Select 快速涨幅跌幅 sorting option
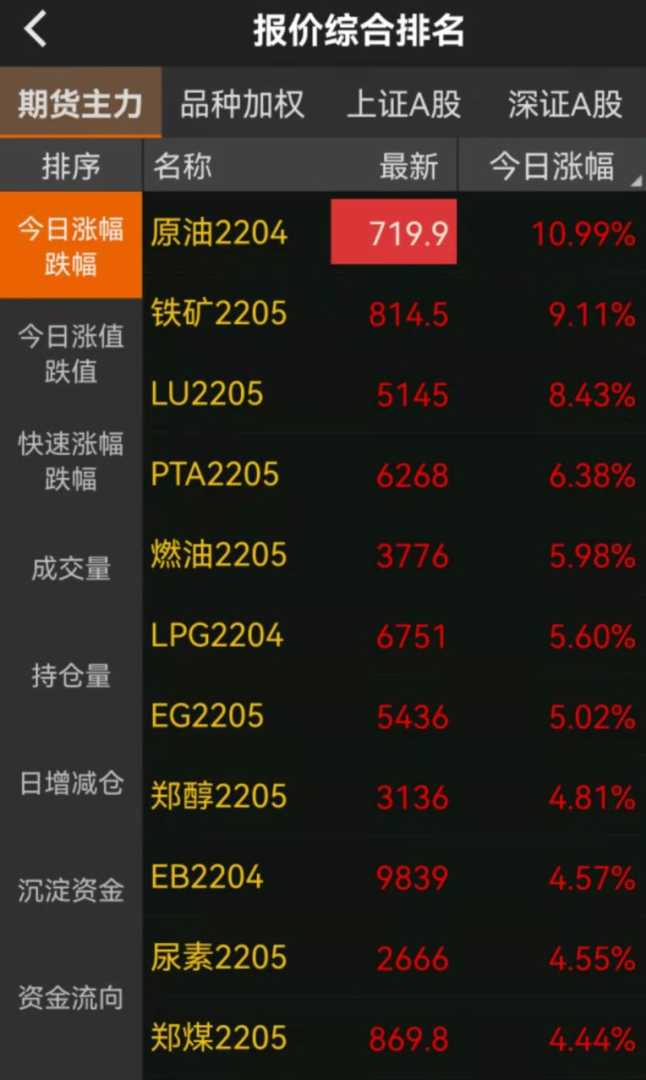 [71, 461]
